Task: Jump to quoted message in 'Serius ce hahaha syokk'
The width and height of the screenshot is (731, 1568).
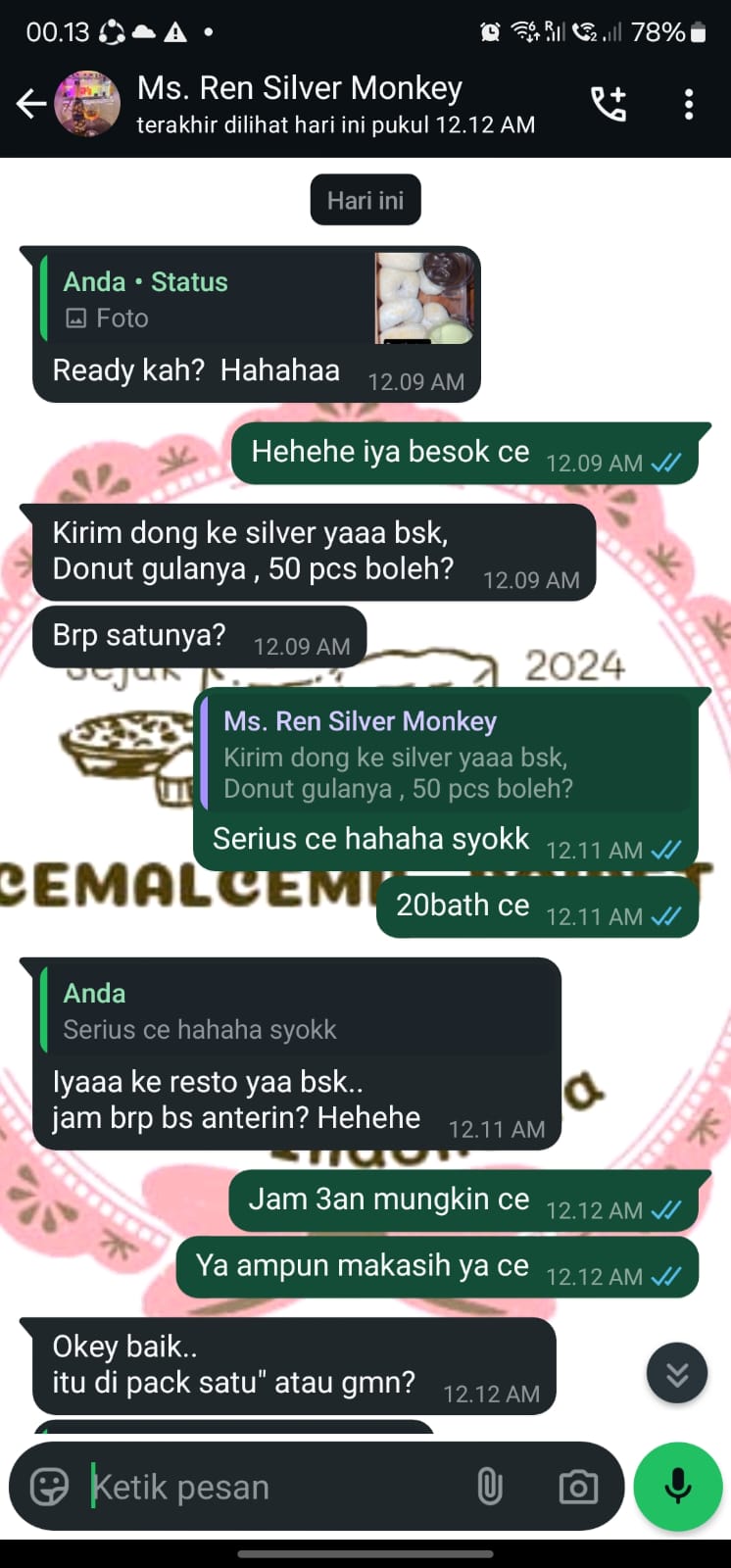Action: coord(447,755)
